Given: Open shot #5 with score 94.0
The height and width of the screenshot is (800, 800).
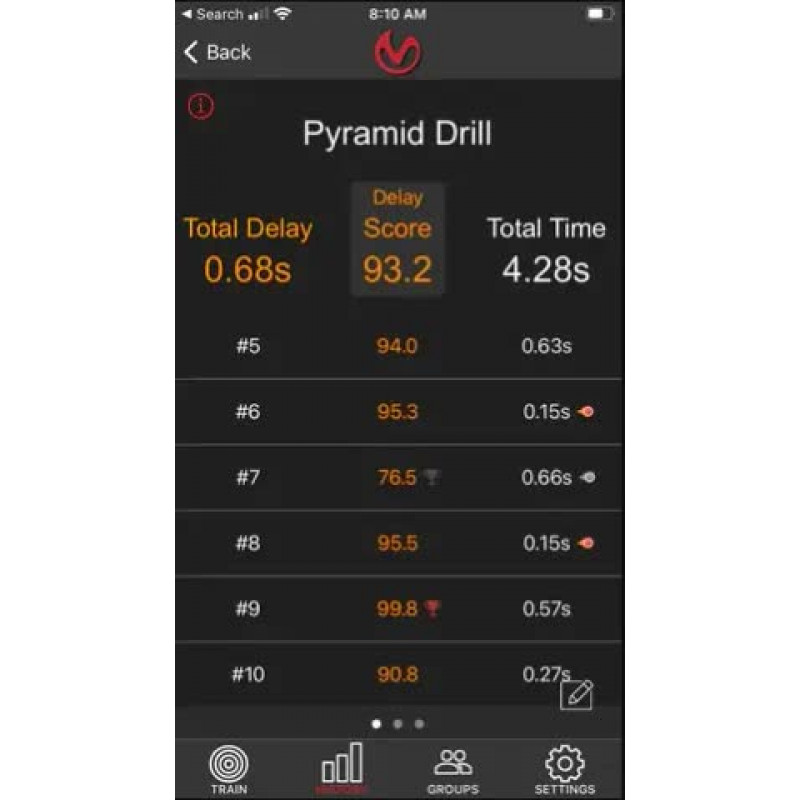Looking at the screenshot, I should (397, 347).
